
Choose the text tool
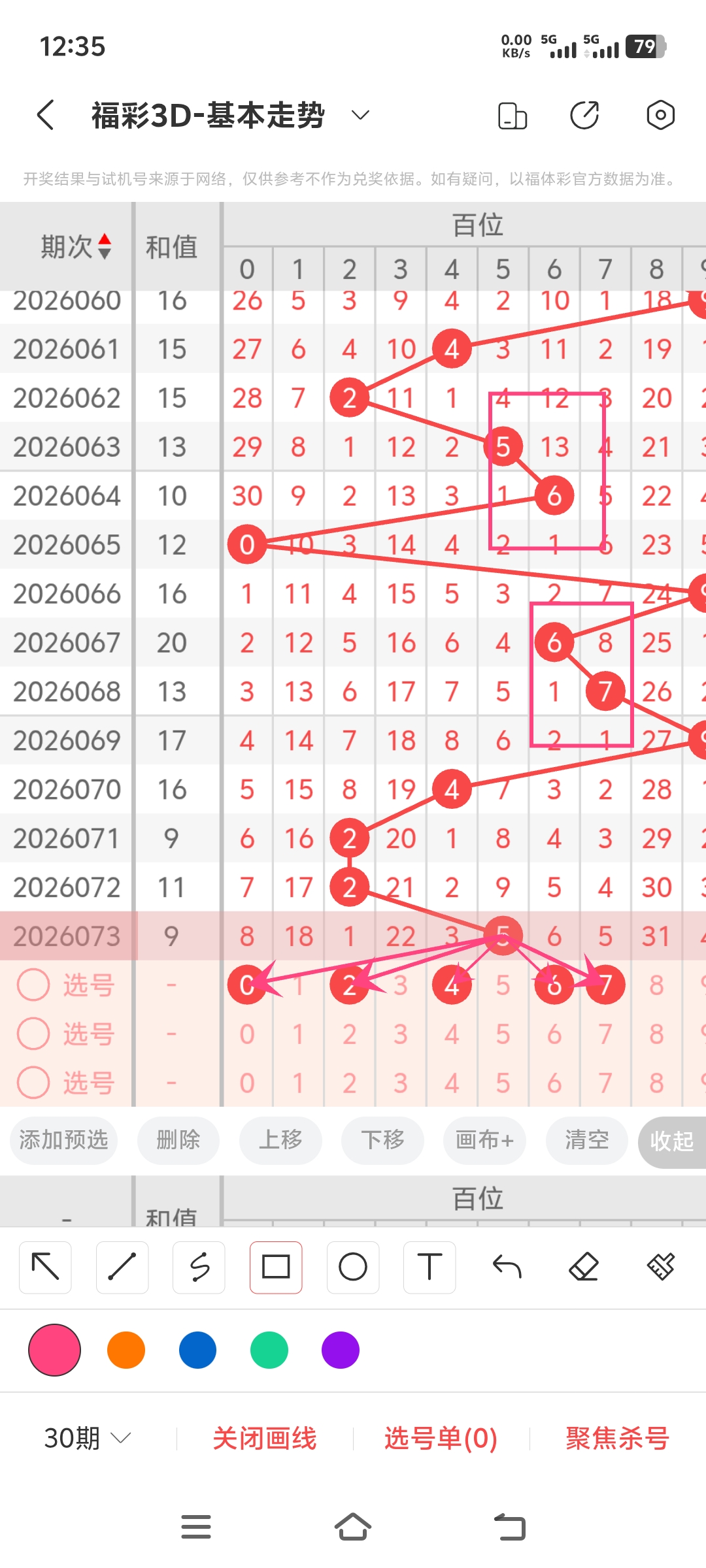pos(429,1267)
